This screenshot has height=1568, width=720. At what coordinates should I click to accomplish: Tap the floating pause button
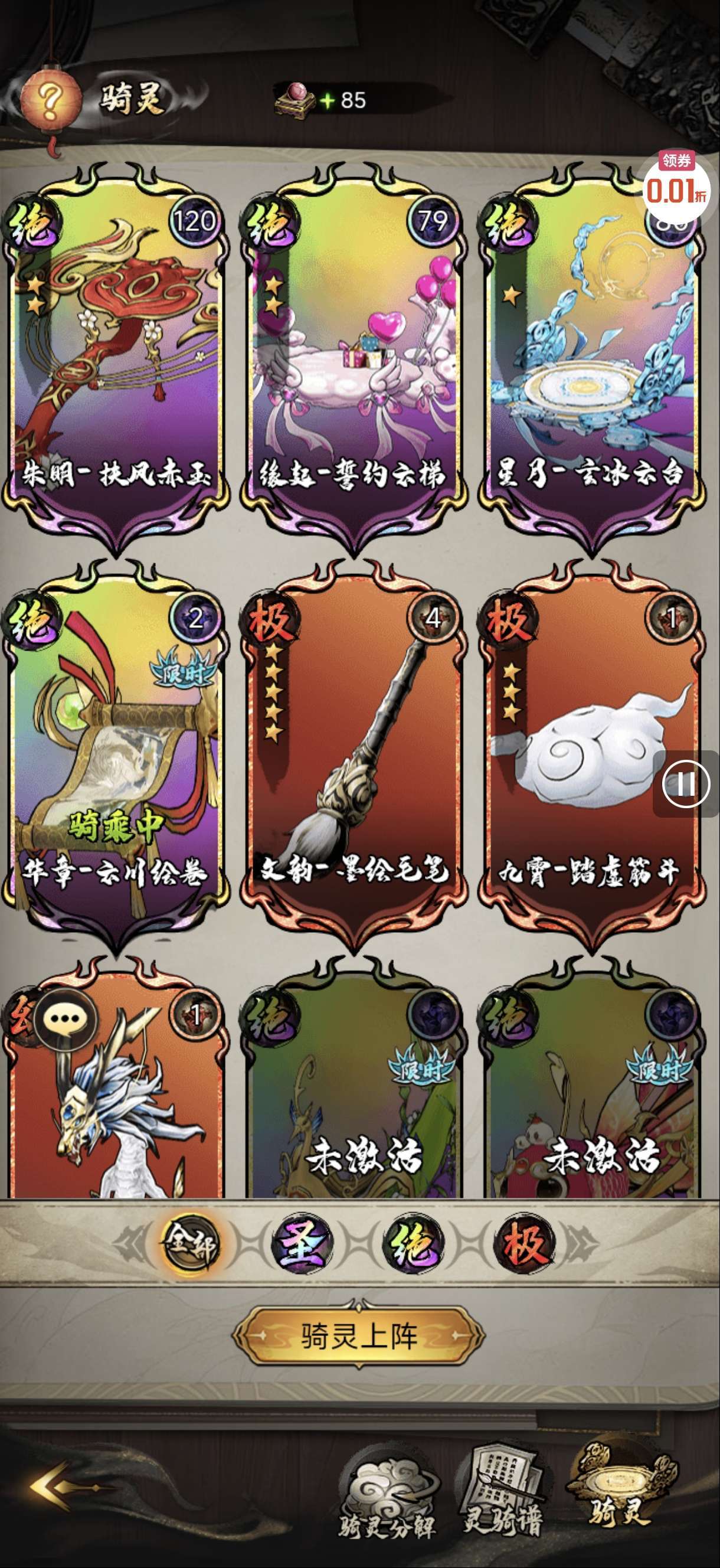[686, 783]
